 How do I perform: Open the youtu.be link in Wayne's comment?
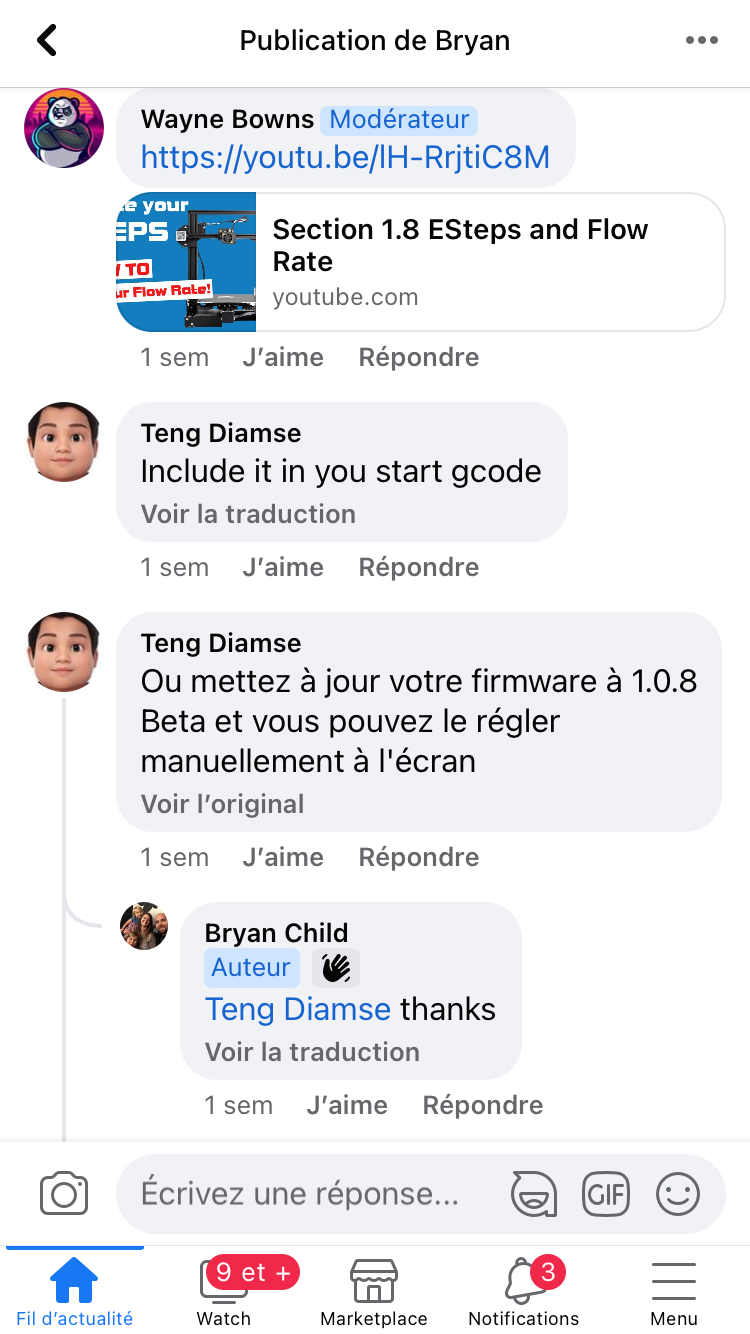pyautogui.click(x=345, y=157)
